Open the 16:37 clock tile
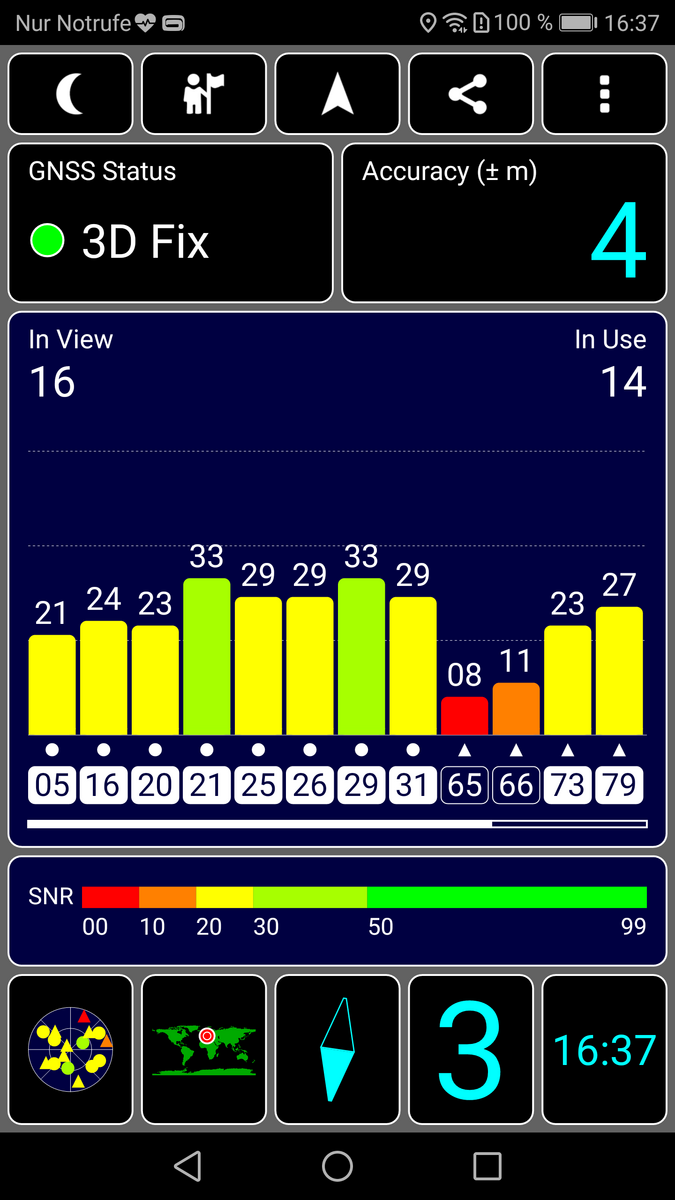675x1200 pixels. coord(604,1049)
